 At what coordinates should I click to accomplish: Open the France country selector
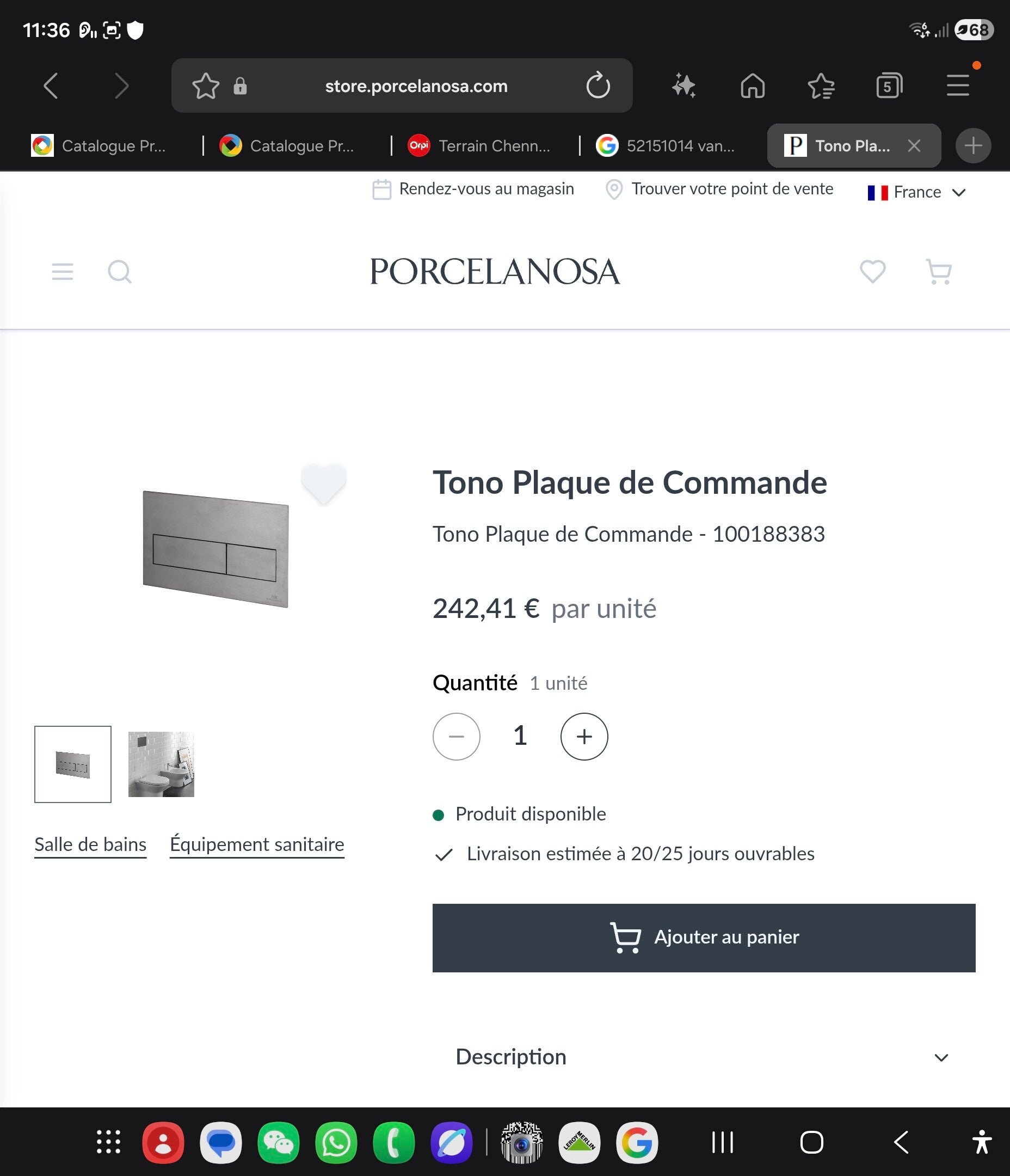pos(916,192)
